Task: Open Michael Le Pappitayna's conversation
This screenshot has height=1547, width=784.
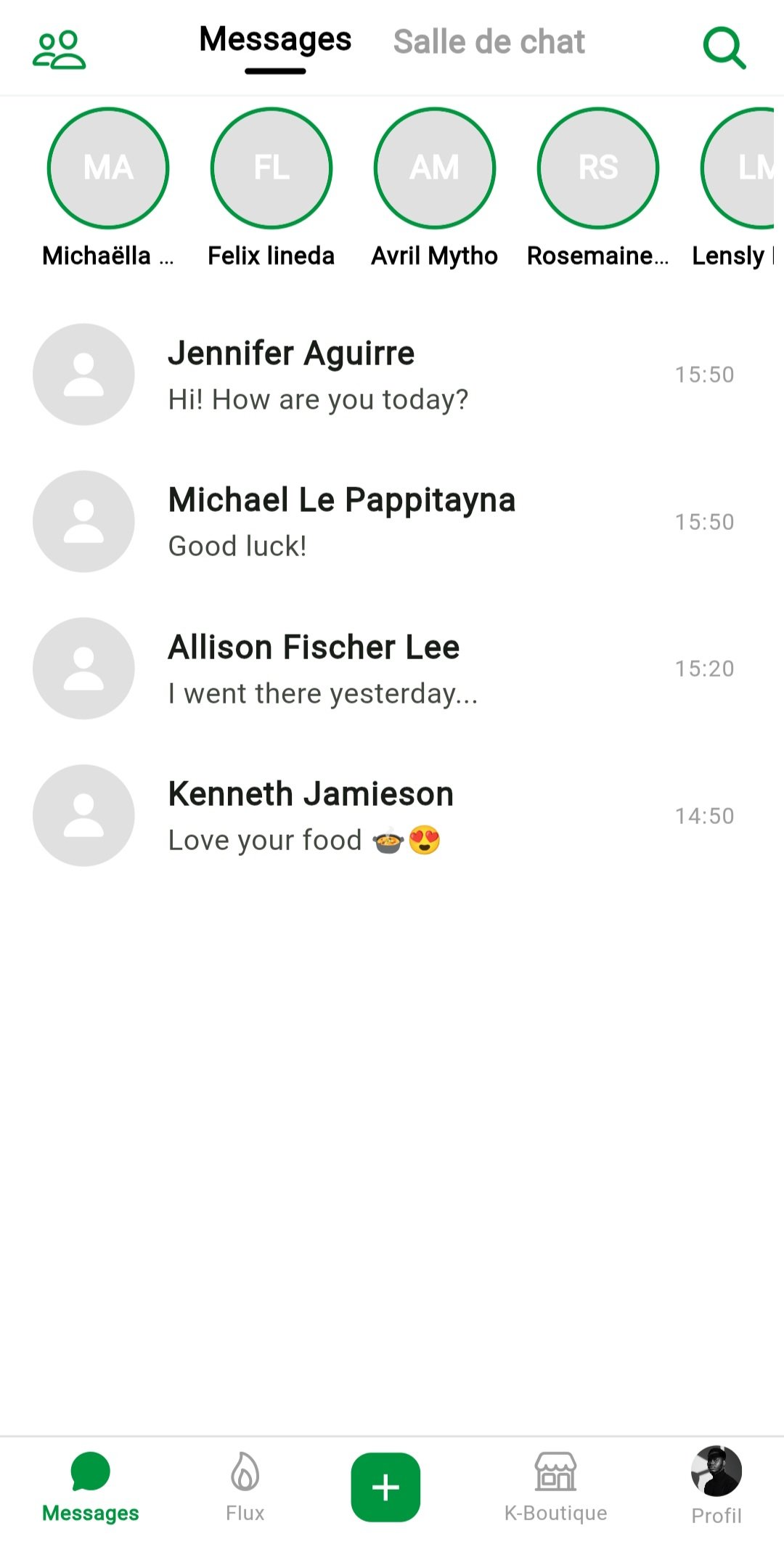Action: (383, 522)
